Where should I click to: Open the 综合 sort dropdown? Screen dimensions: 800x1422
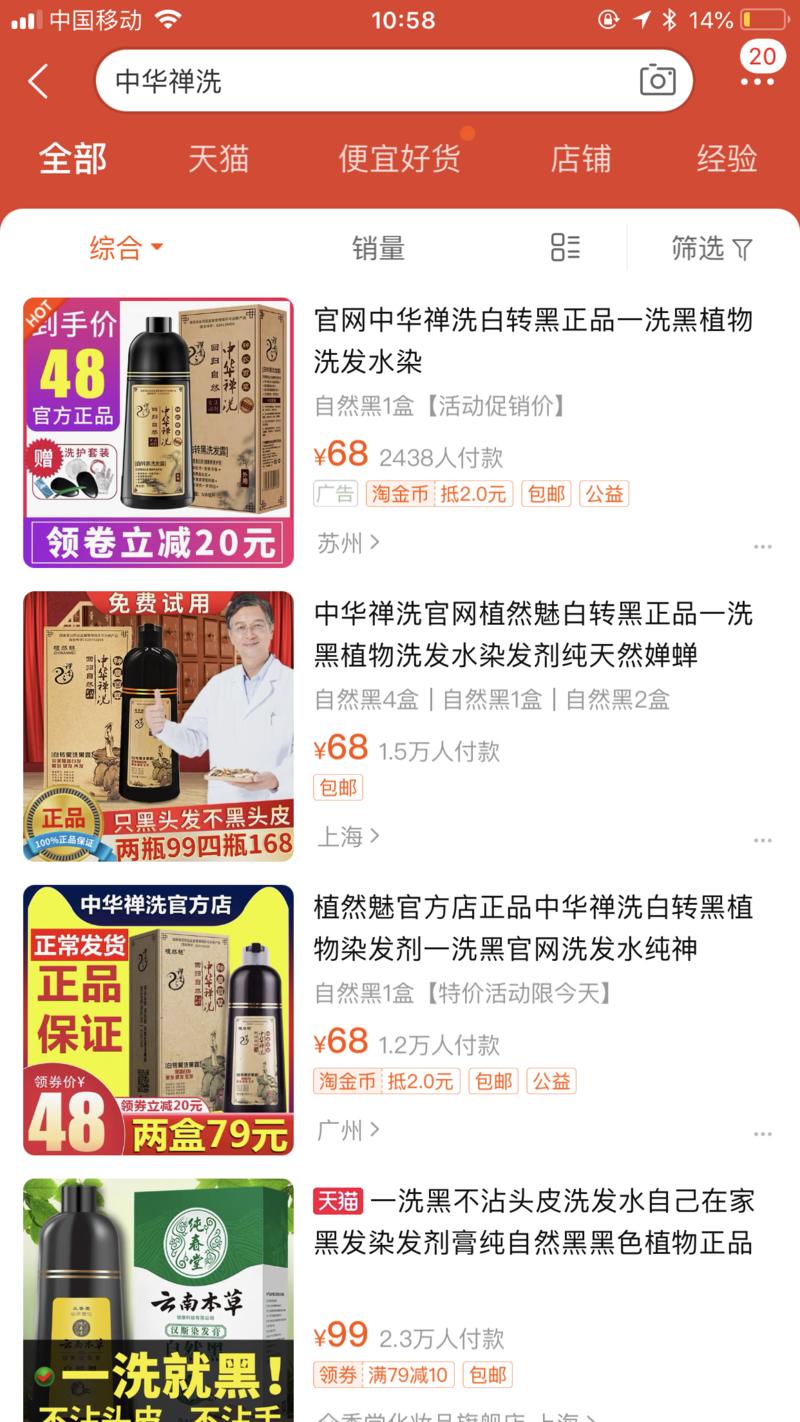coord(126,249)
